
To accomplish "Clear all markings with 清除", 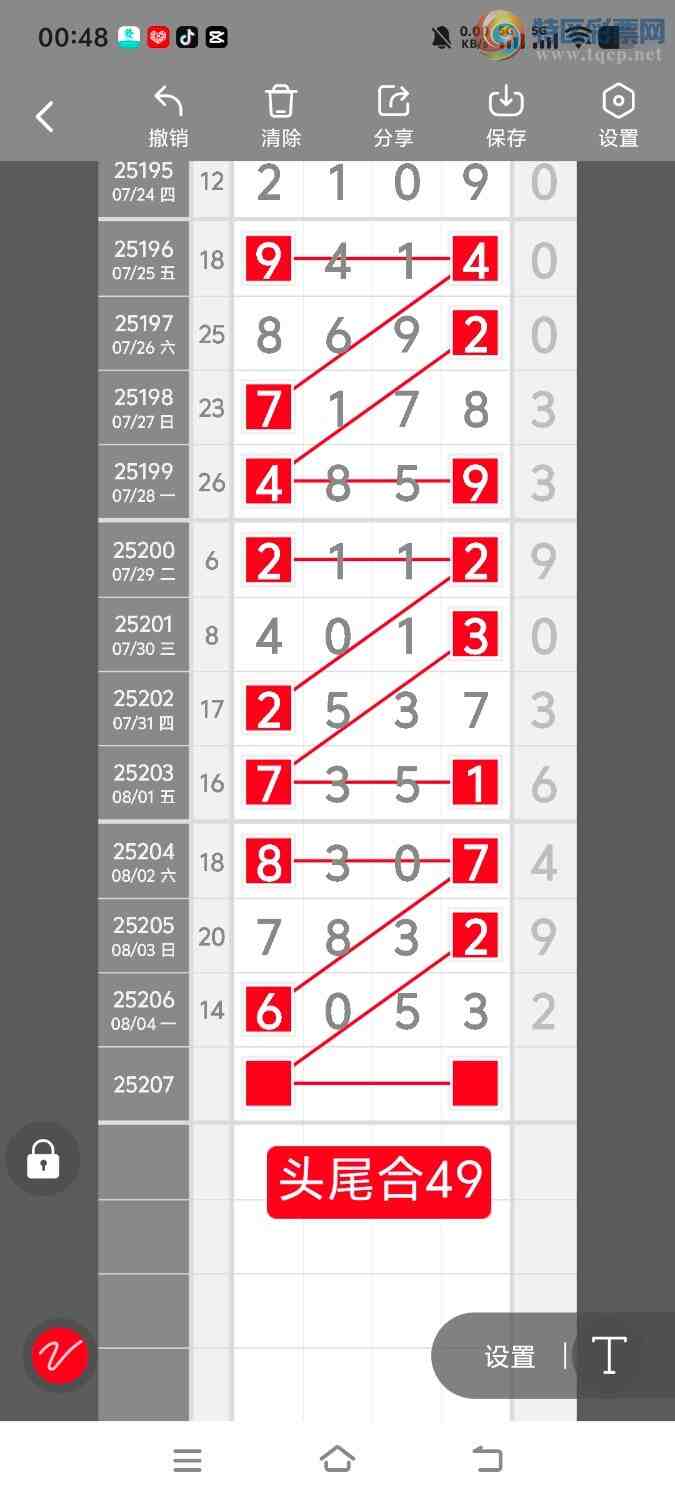I will 281,117.
